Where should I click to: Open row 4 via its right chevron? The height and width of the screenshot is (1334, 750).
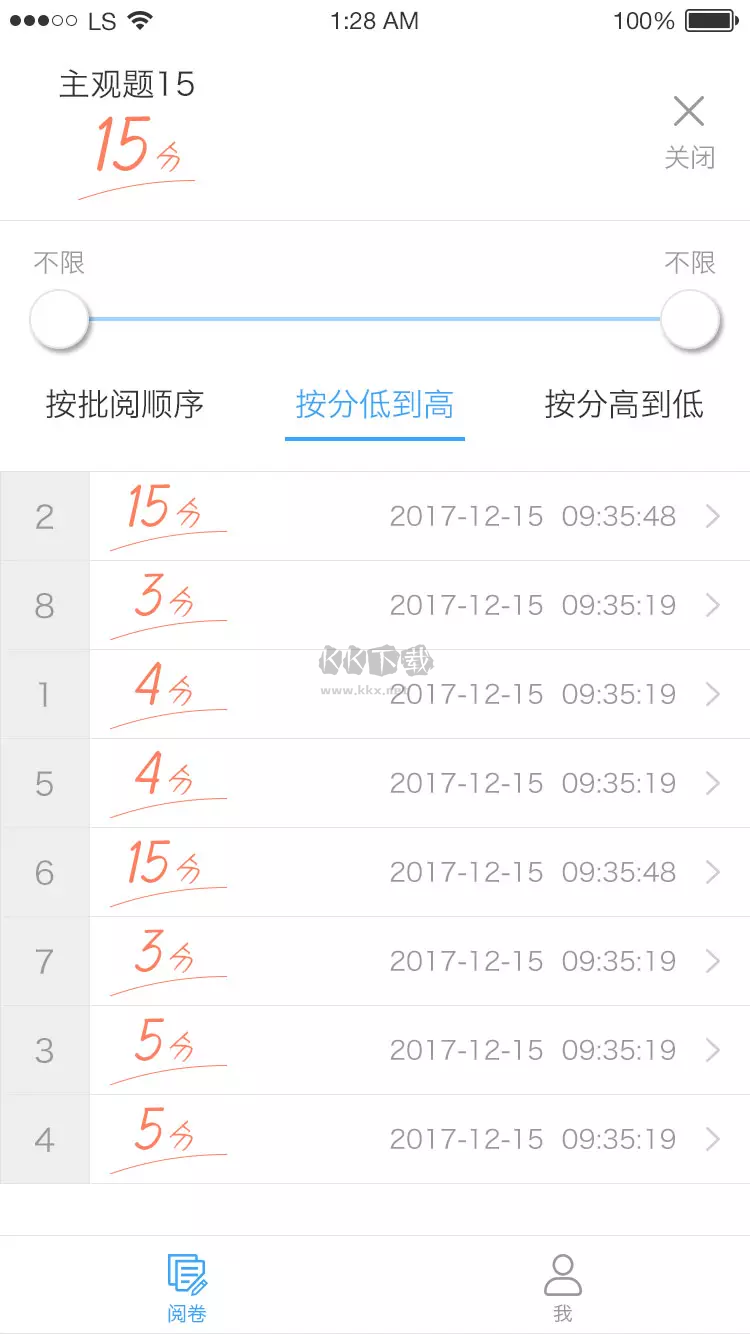point(714,1139)
